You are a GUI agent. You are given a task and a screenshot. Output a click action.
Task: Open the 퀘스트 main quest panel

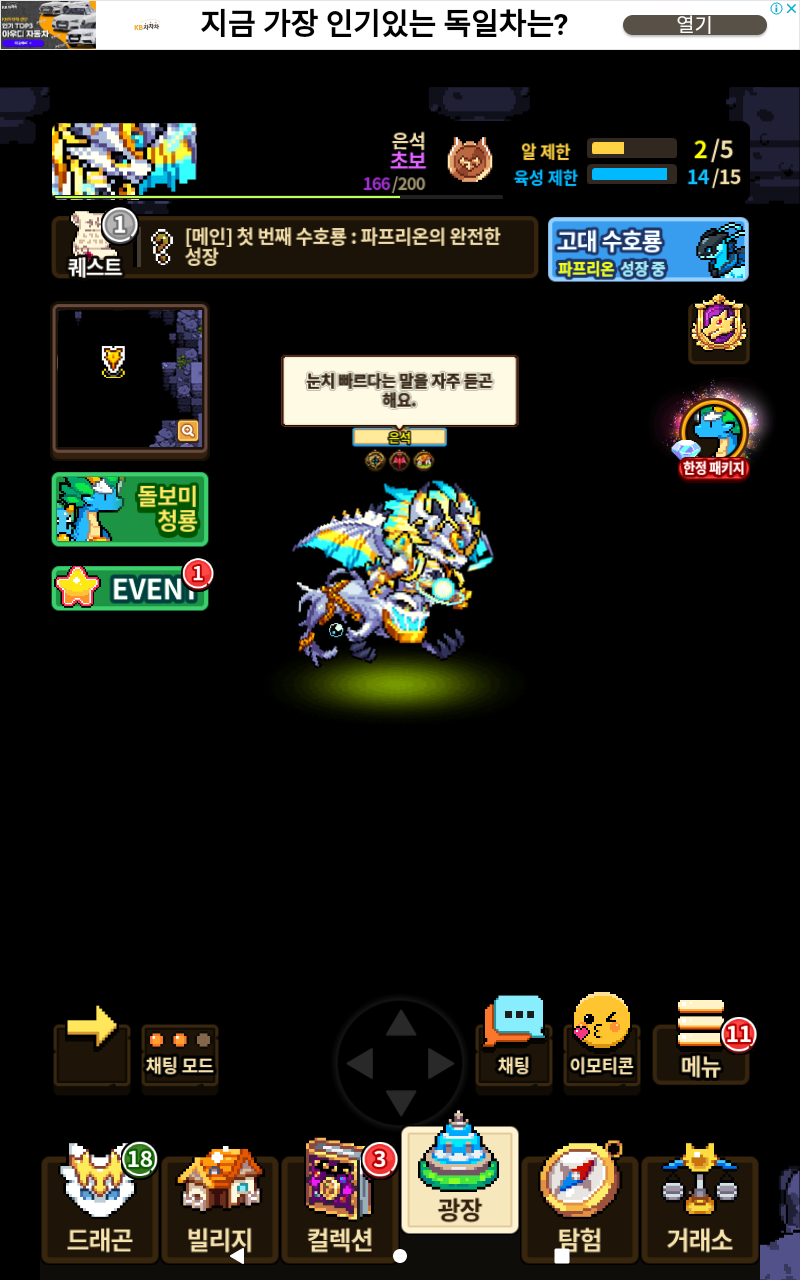click(295, 246)
